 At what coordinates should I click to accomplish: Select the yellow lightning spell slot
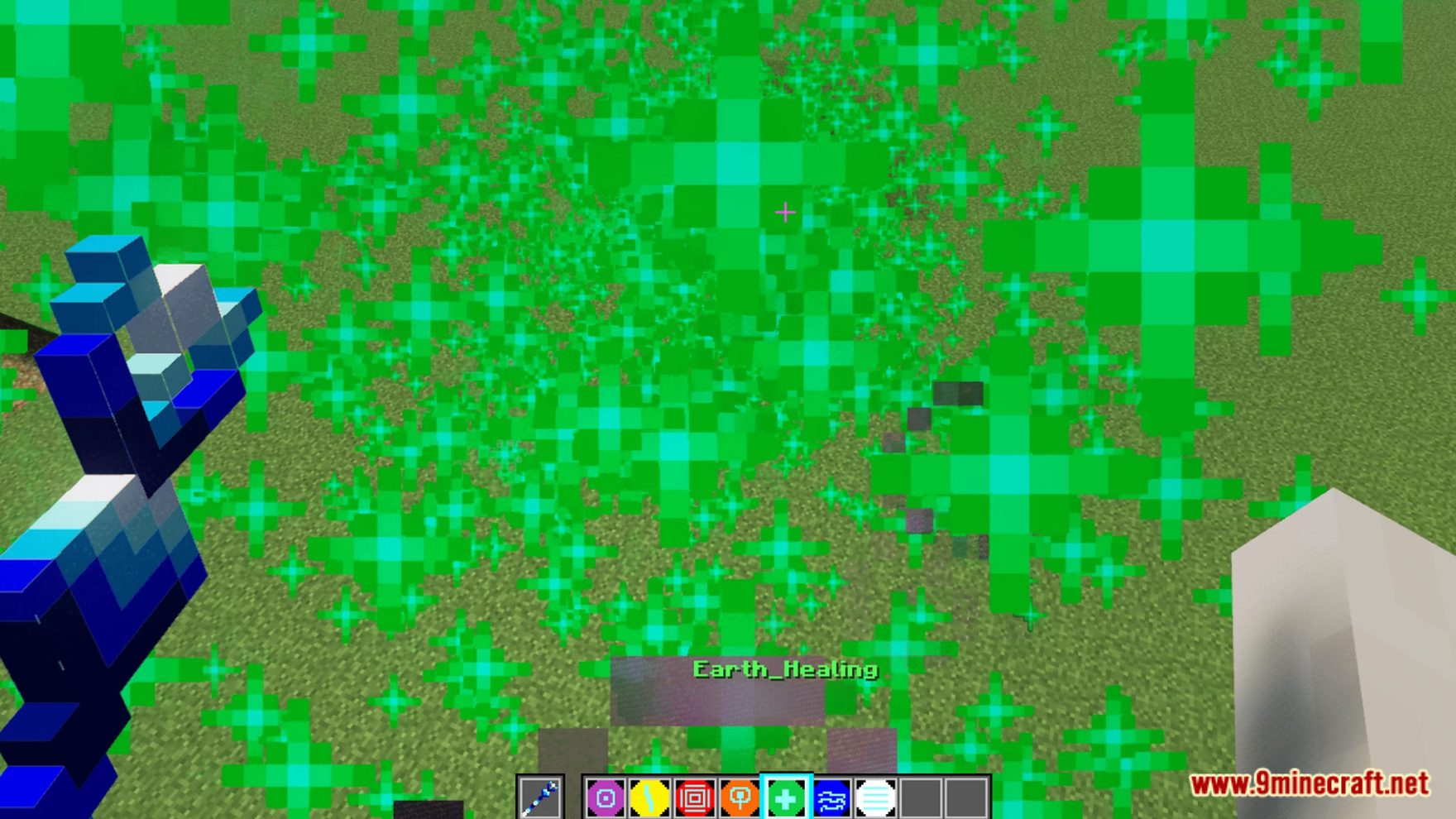650,798
